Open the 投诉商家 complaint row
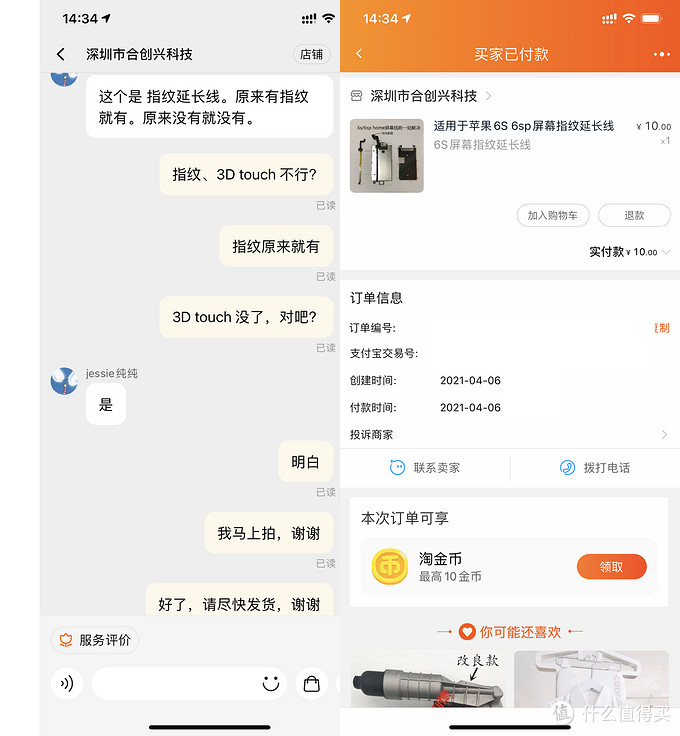This screenshot has width=680, height=736. (x=510, y=434)
